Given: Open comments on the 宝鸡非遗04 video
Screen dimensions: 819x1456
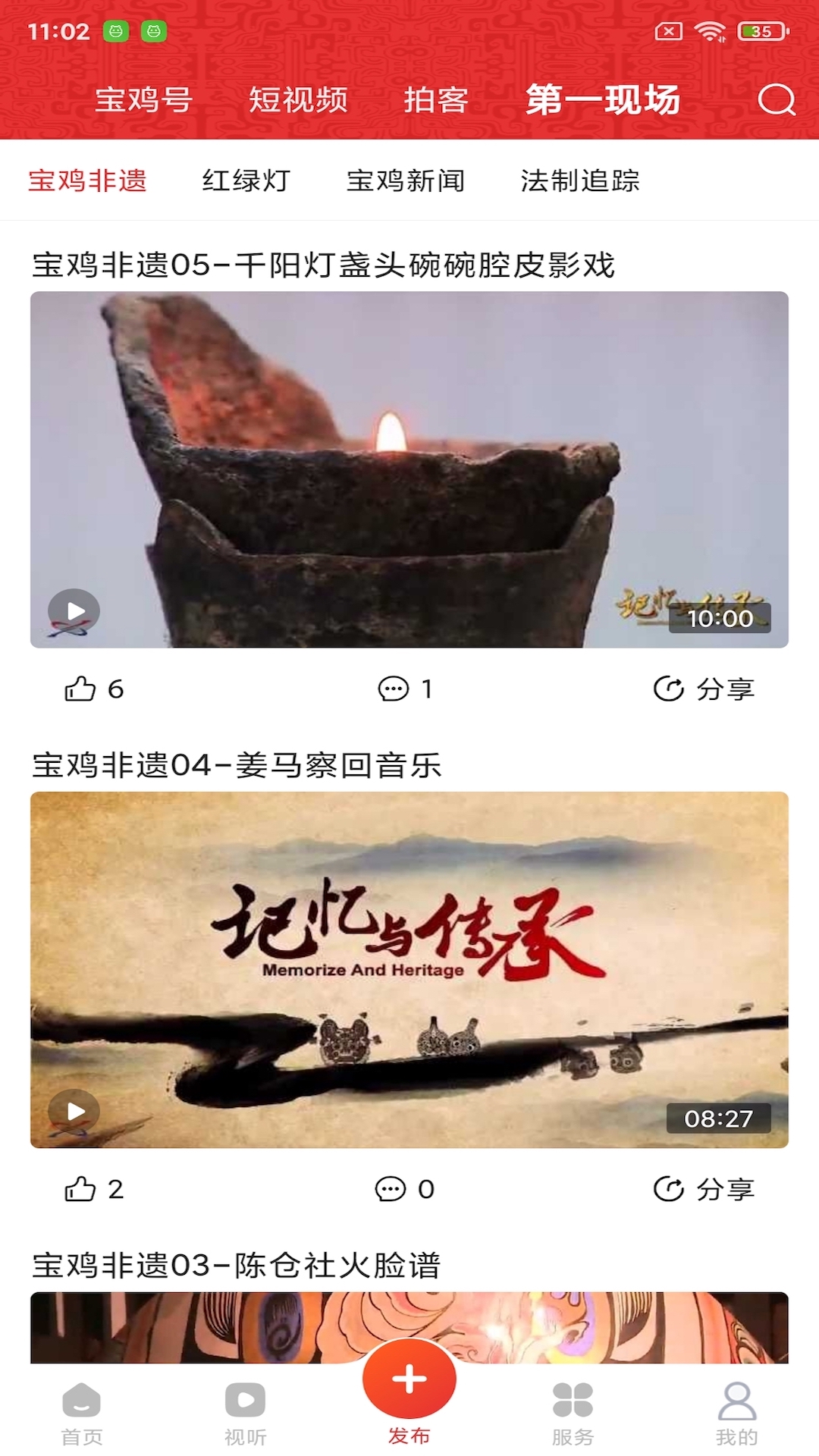Looking at the screenshot, I should pyautogui.click(x=405, y=1189).
